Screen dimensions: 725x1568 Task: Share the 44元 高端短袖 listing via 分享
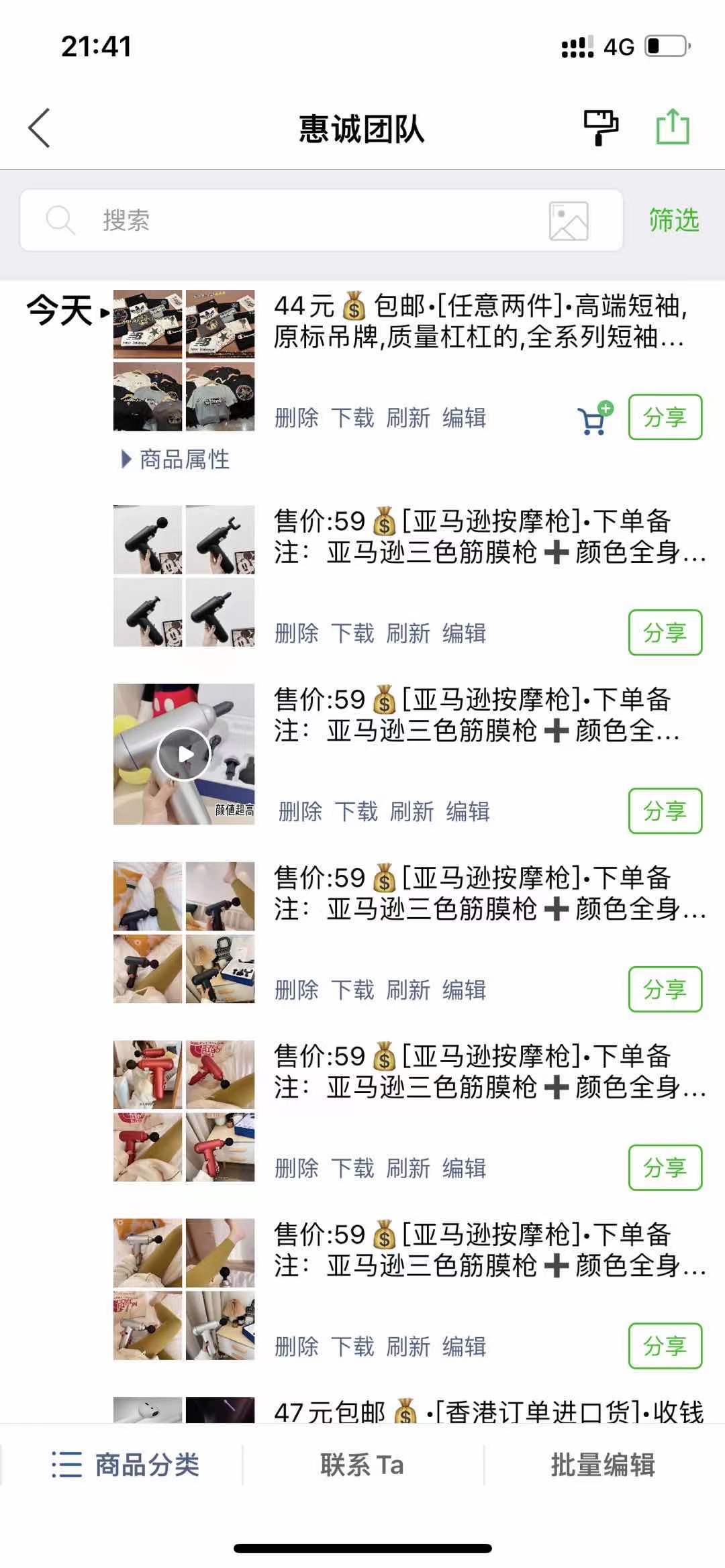tap(665, 417)
